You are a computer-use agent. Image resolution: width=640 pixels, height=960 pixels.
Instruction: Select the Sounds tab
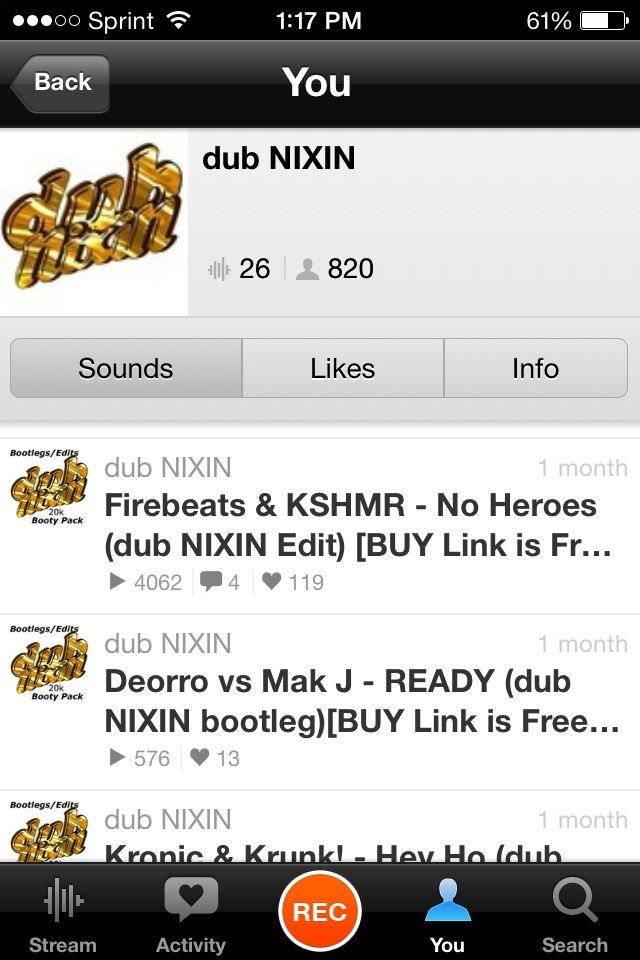(126, 368)
